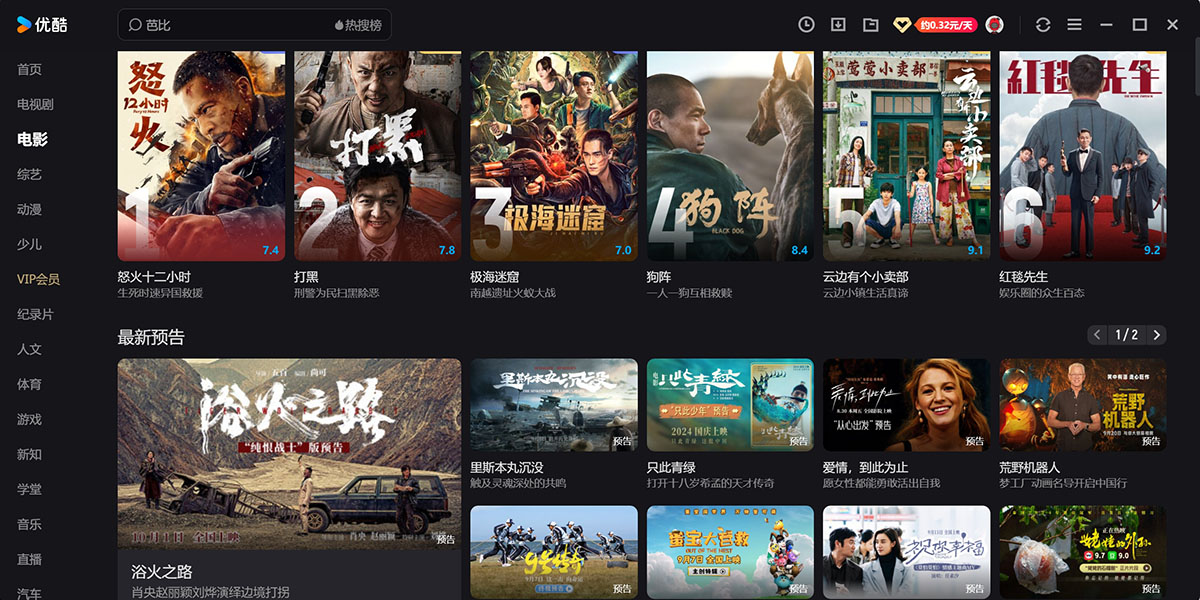The image size is (1200, 600).
Task: Open the 荒野机器人 trailer
Action: 1082,405
